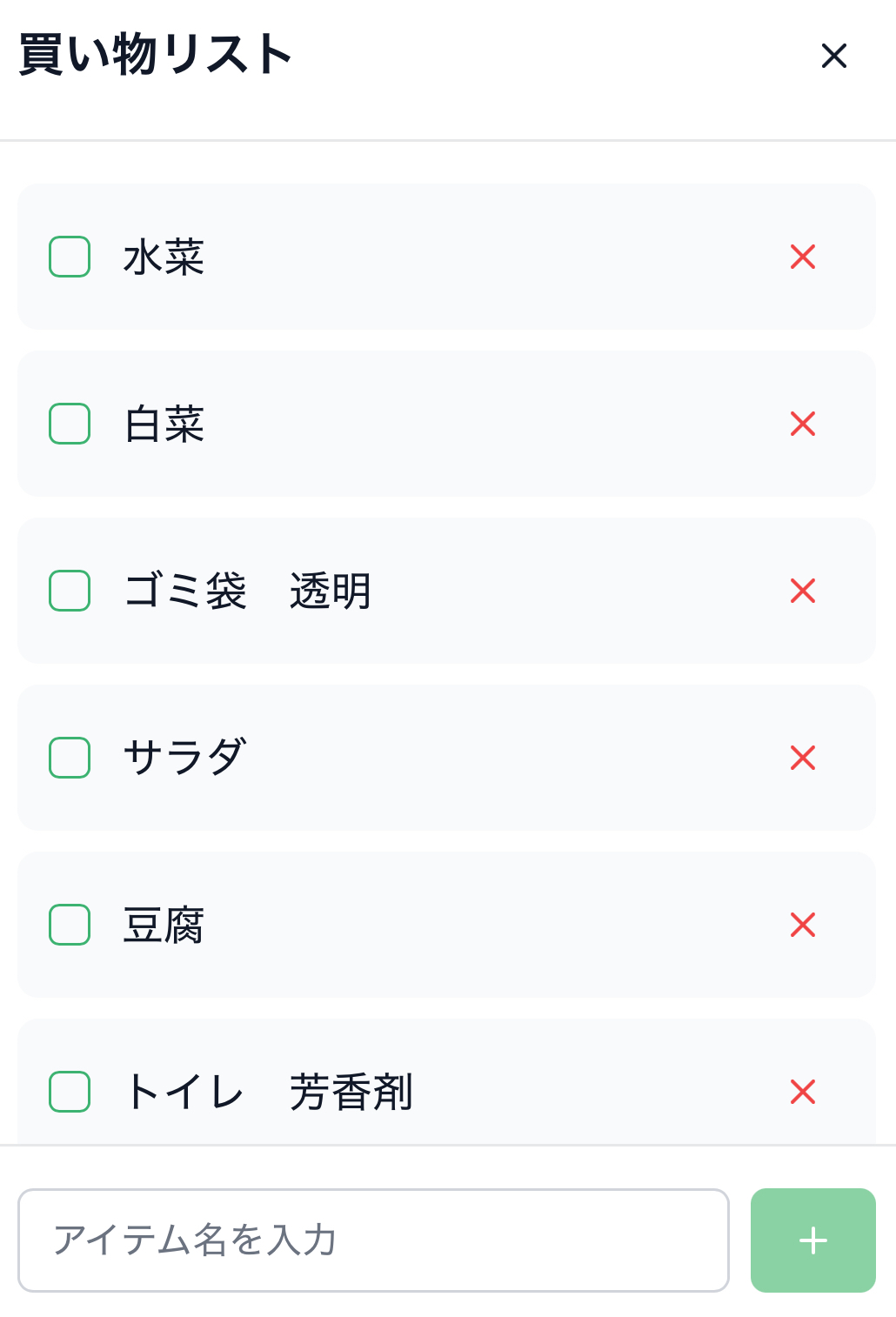Delete 水菜 using the red X

pos(802,257)
